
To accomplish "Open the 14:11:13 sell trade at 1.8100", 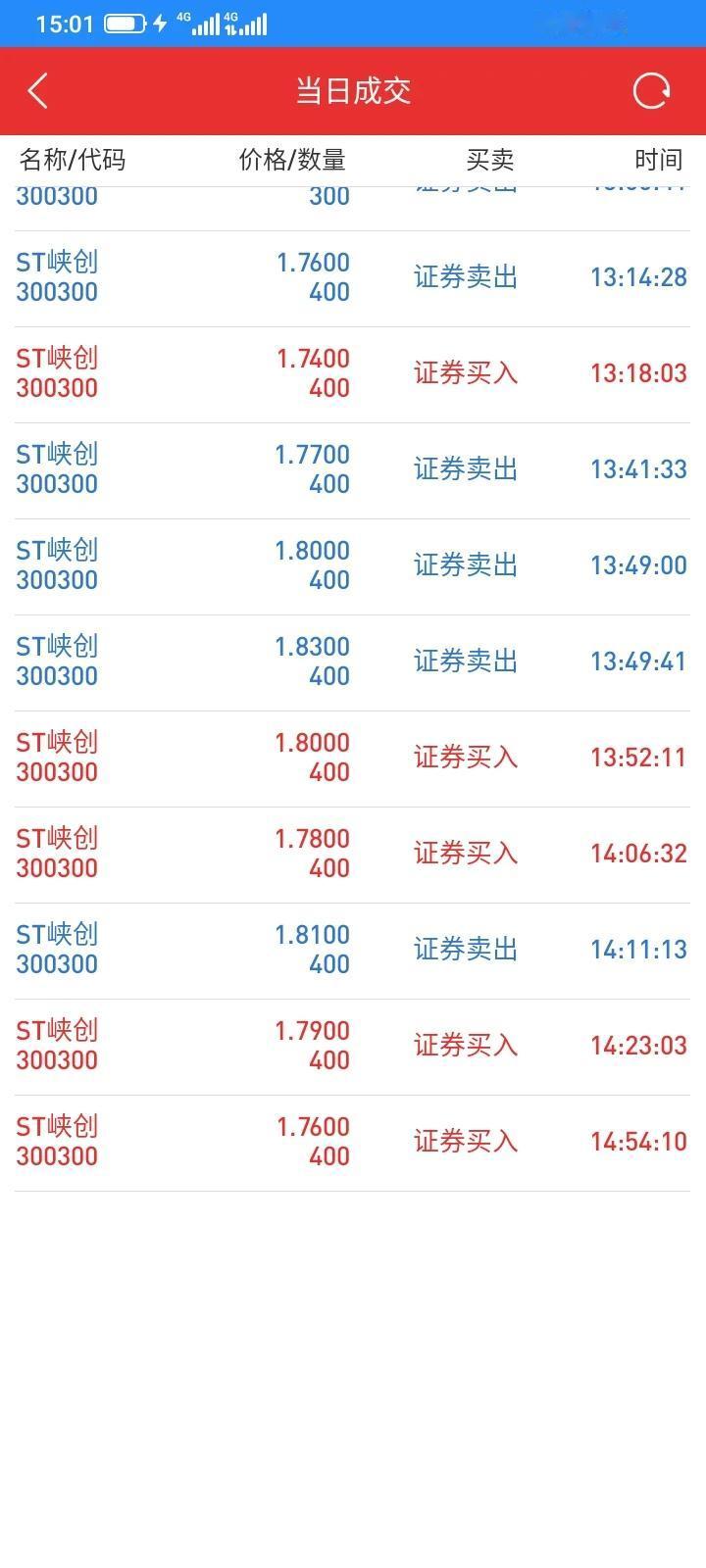I will [x=353, y=951].
